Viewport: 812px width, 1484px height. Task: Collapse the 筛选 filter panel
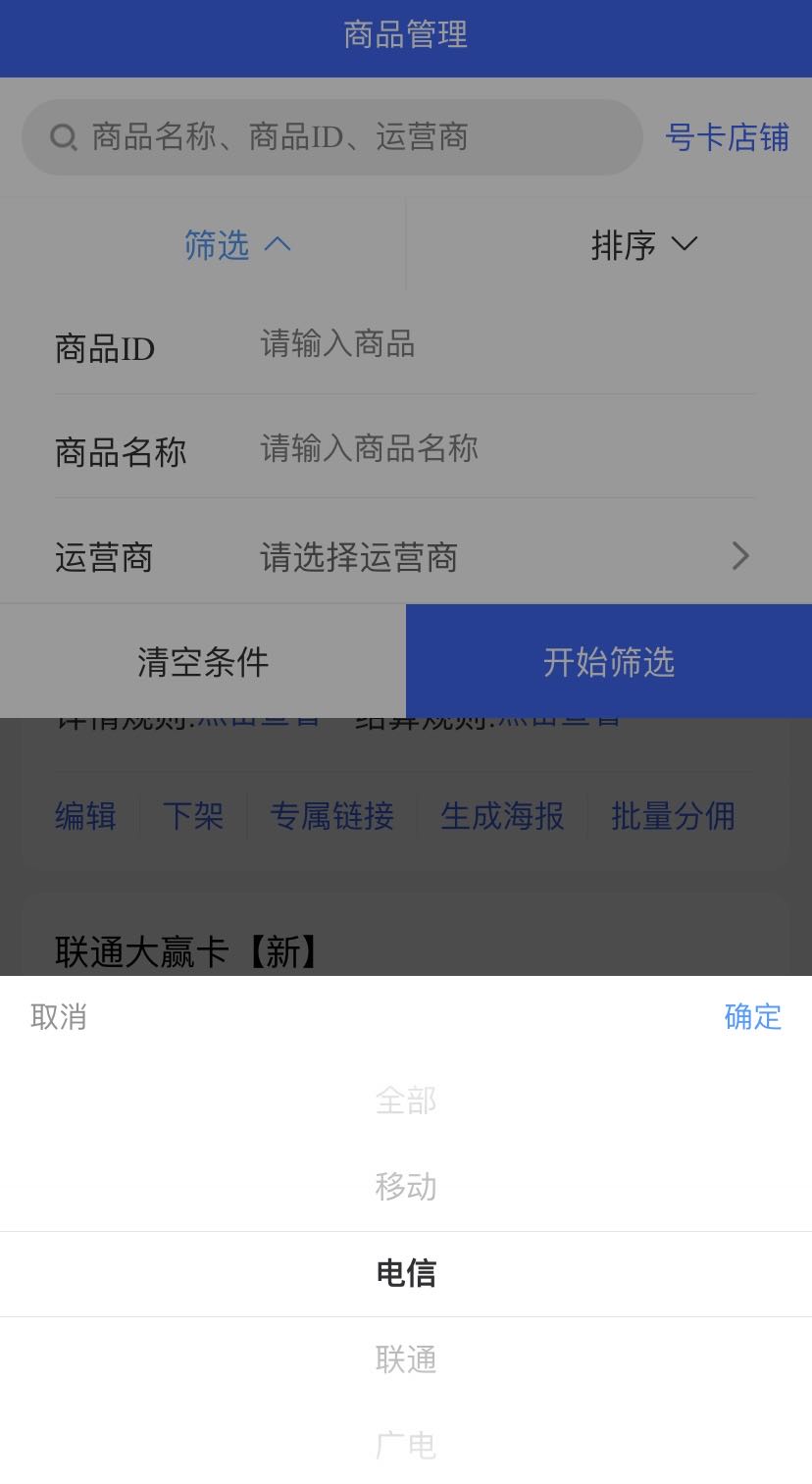[x=237, y=244]
